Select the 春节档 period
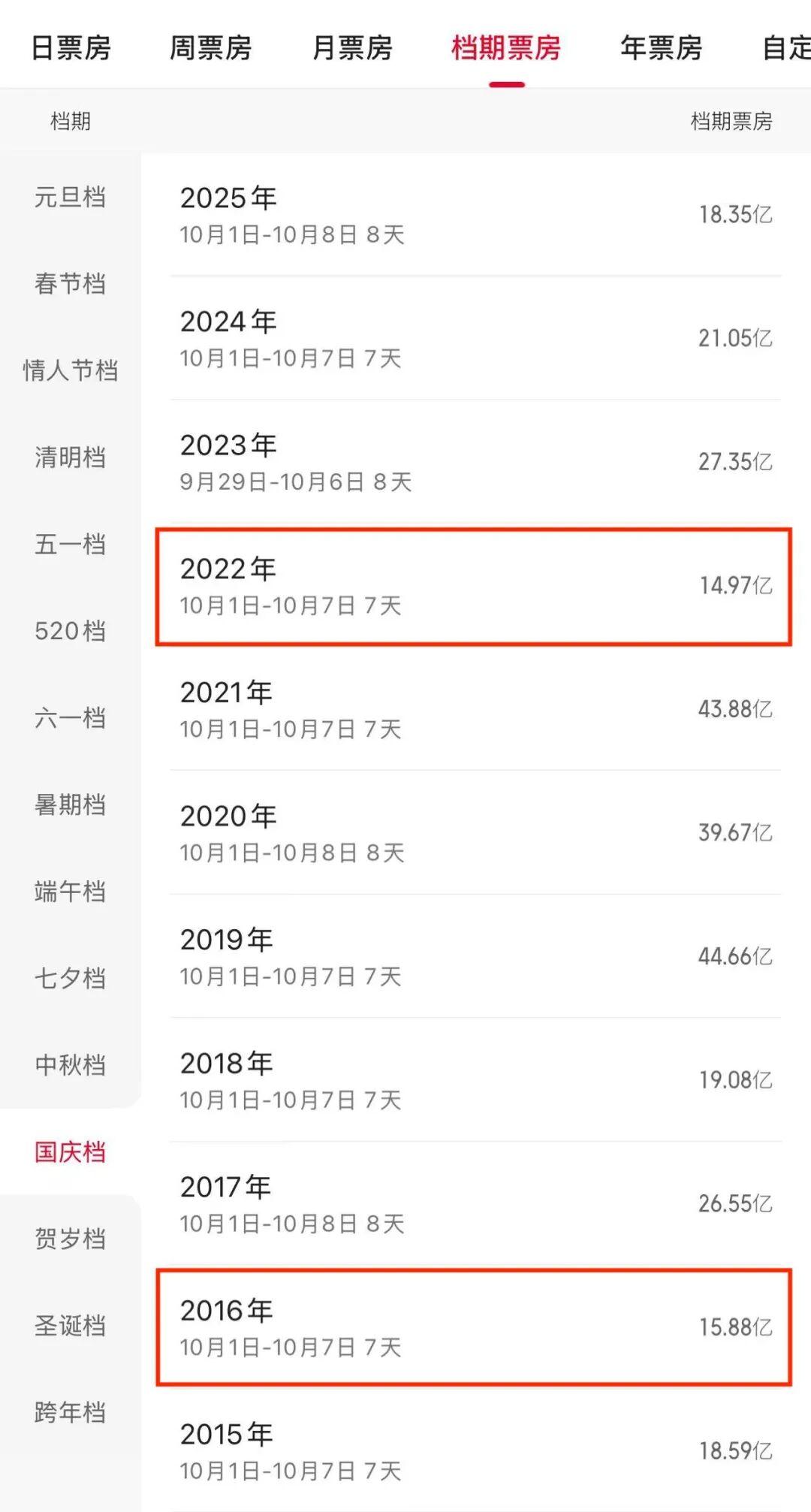The height and width of the screenshot is (1512, 811). click(x=70, y=284)
